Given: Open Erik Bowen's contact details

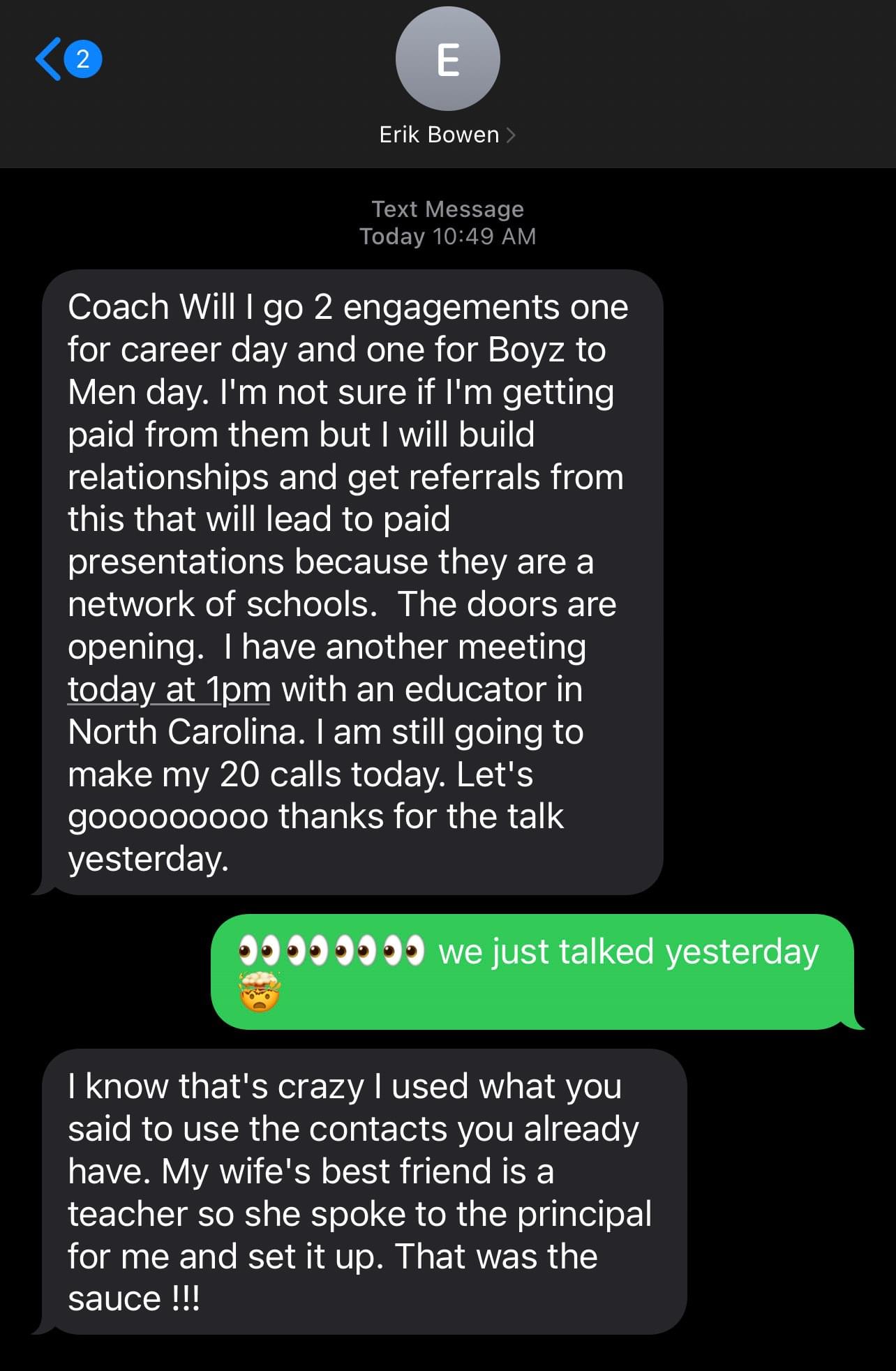Looking at the screenshot, I should [447, 134].
